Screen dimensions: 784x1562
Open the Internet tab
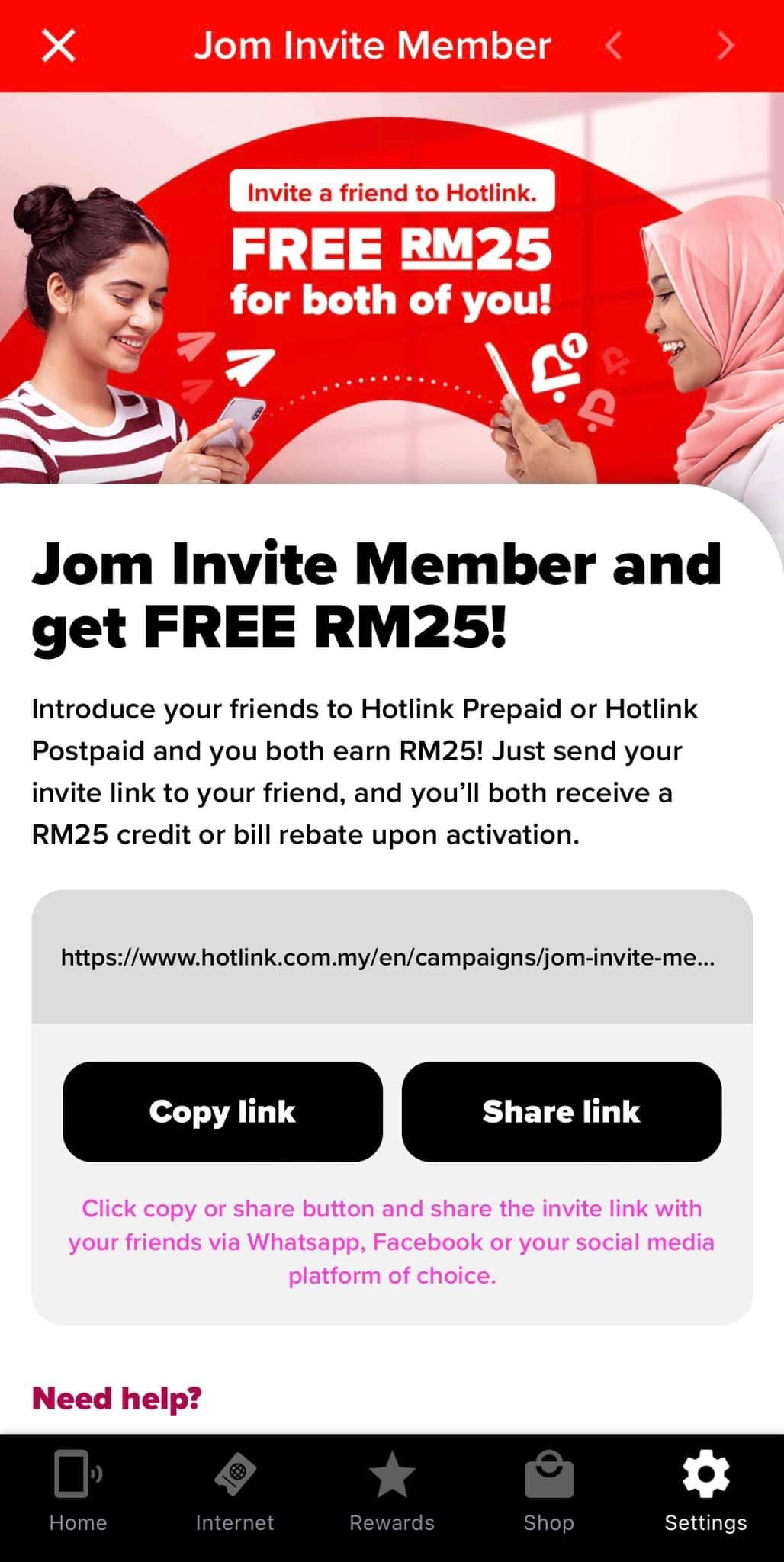235,1493
